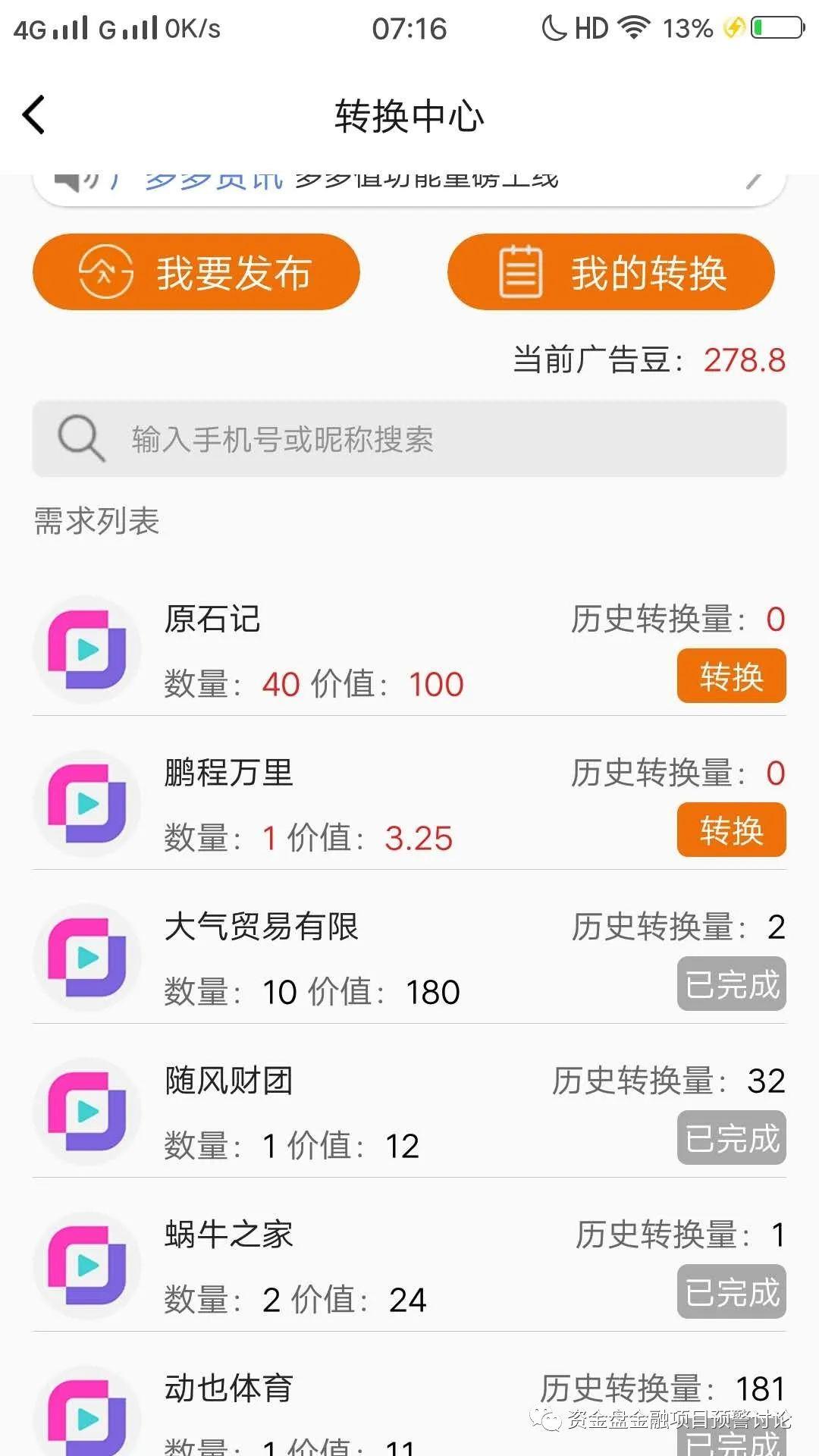Tap 转换 for 鹏程万里
Screen dimensions: 819x1456
click(x=731, y=830)
